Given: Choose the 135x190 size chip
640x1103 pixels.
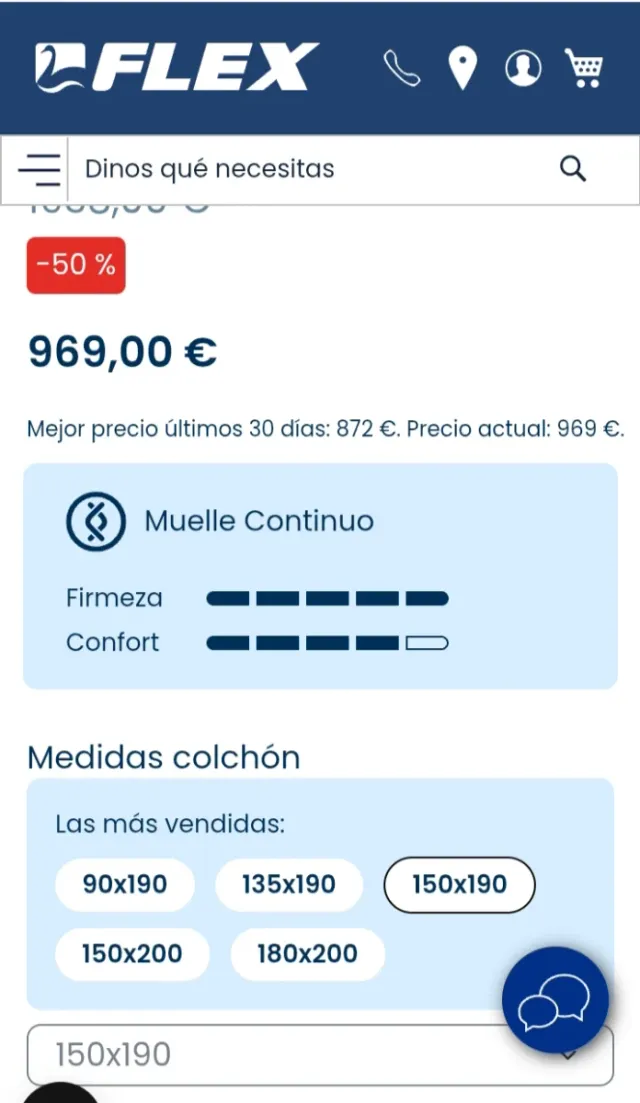Looking at the screenshot, I should [288, 885].
